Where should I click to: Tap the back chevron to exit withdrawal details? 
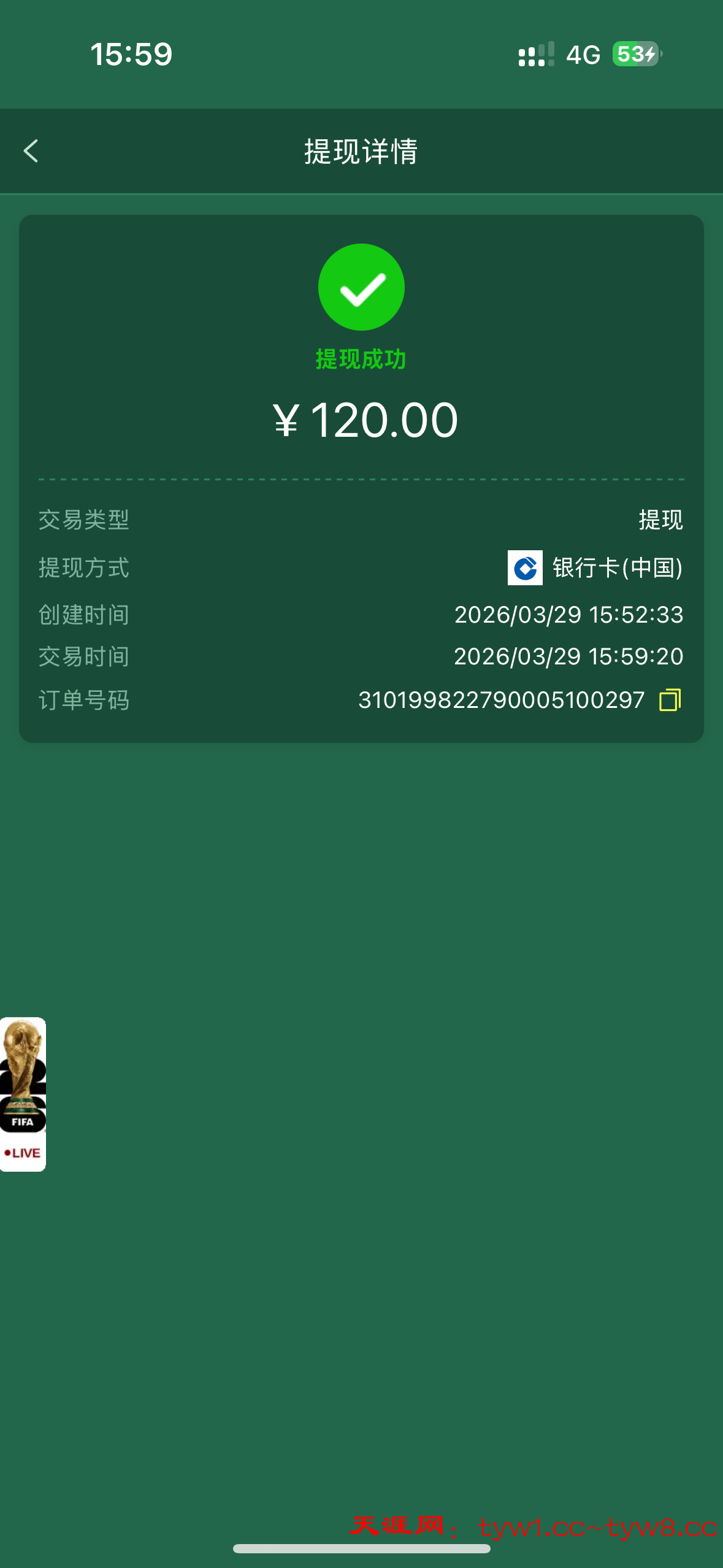click(30, 150)
